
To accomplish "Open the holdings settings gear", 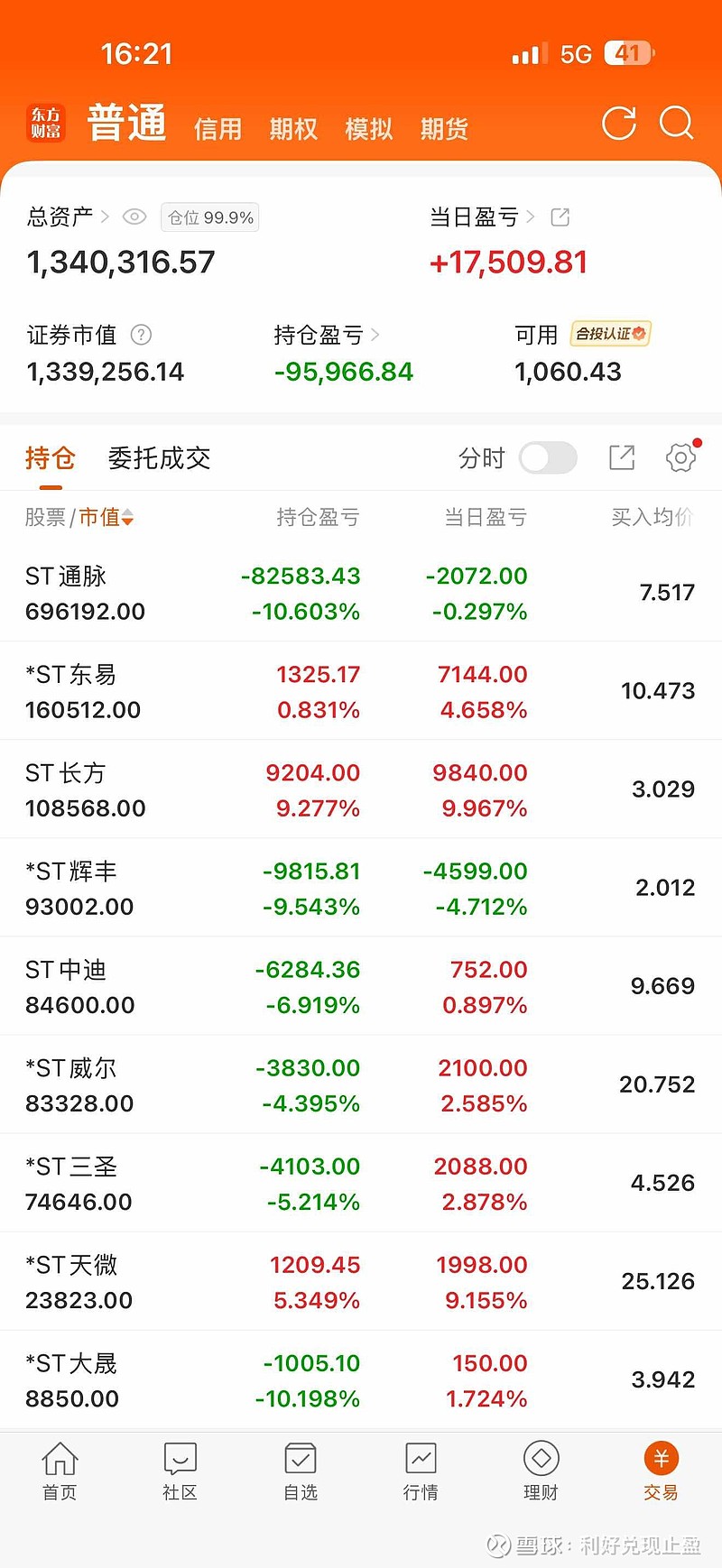I will click(680, 458).
